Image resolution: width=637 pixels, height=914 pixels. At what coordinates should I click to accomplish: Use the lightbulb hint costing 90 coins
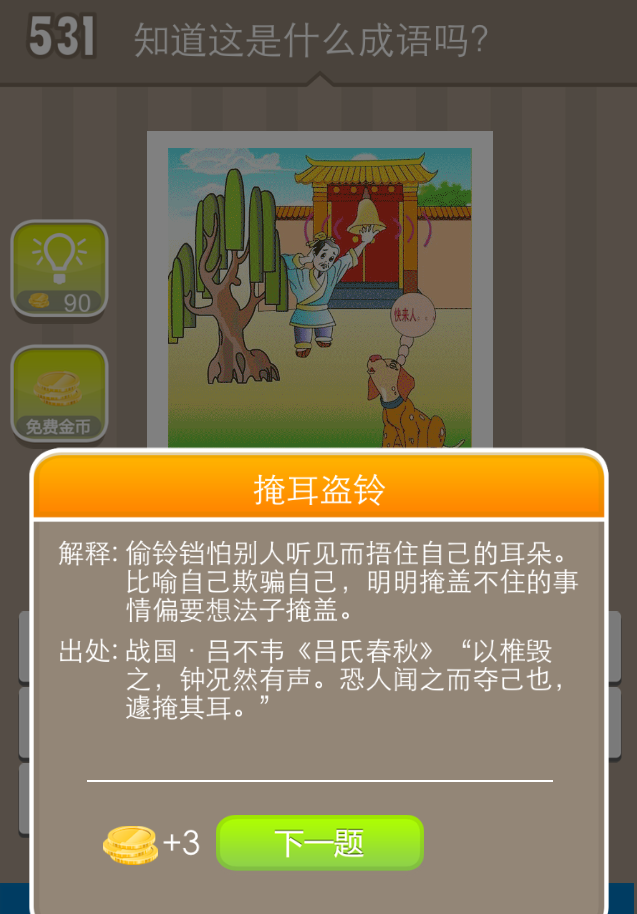click(x=59, y=269)
